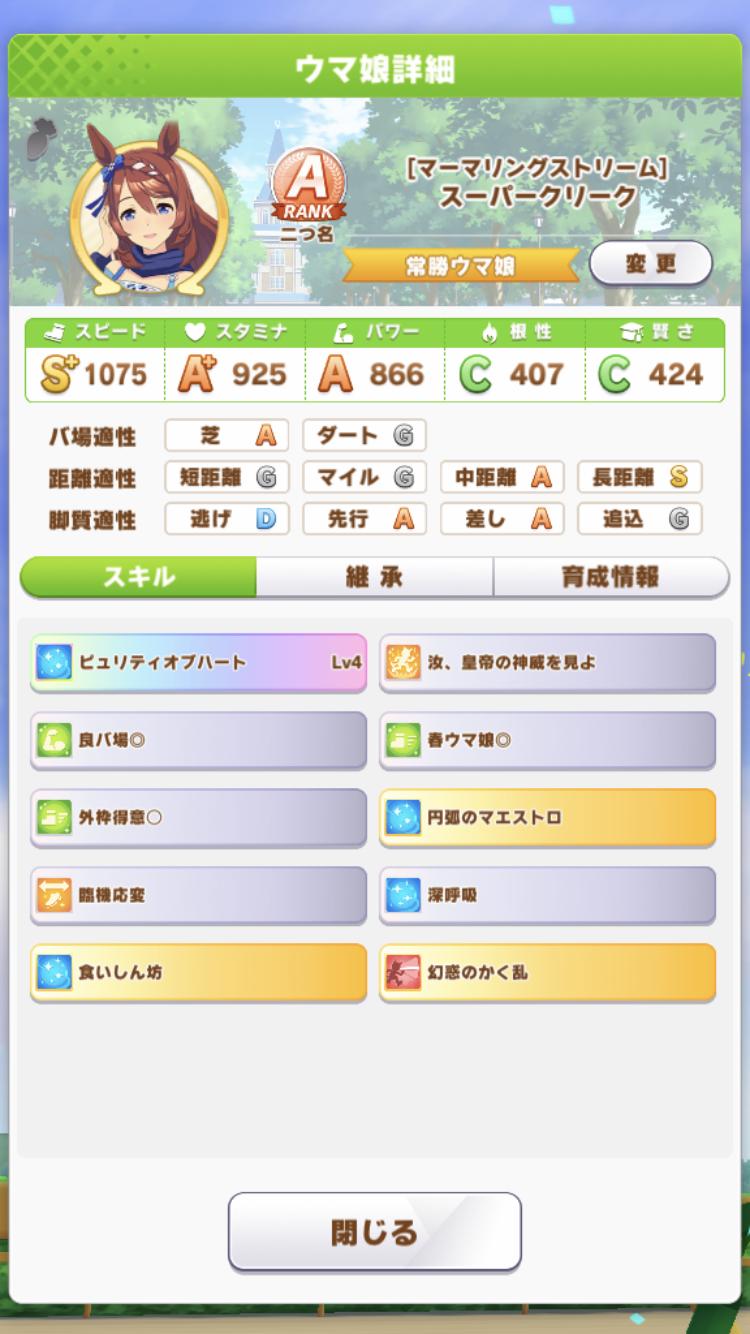This screenshot has height=1334, width=750.
Task: Open skill ピュリティオブハート details
Action: tap(198, 662)
